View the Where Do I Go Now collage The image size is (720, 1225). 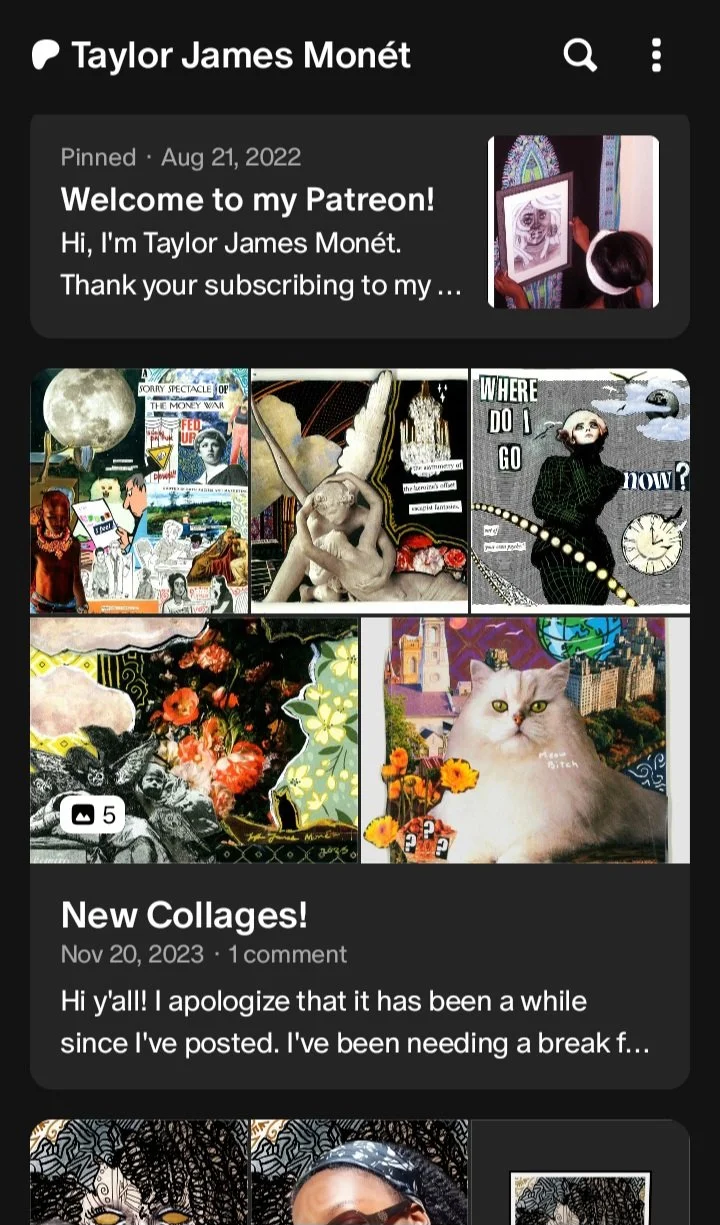coord(580,490)
